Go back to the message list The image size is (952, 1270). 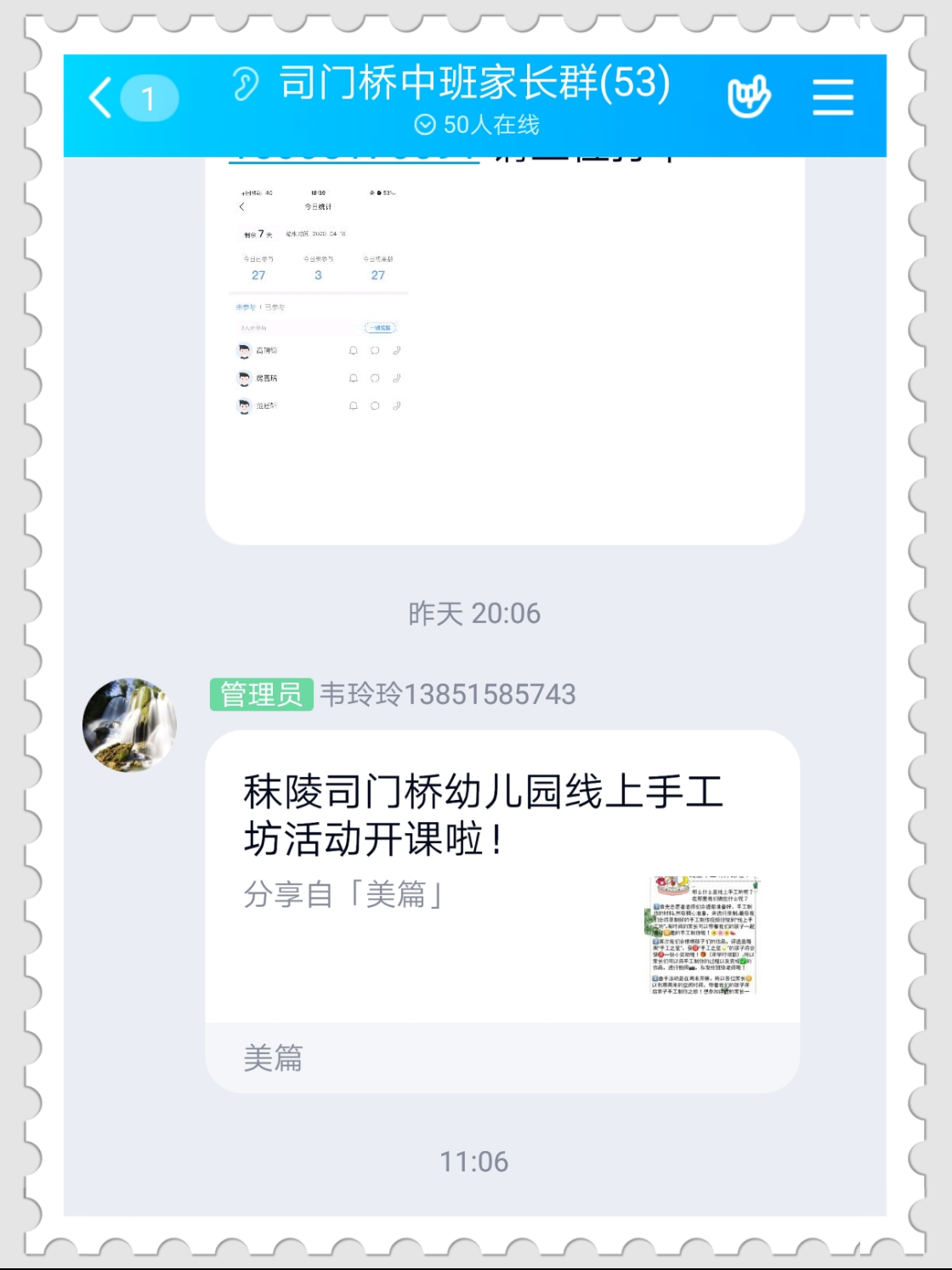[x=101, y=98]
